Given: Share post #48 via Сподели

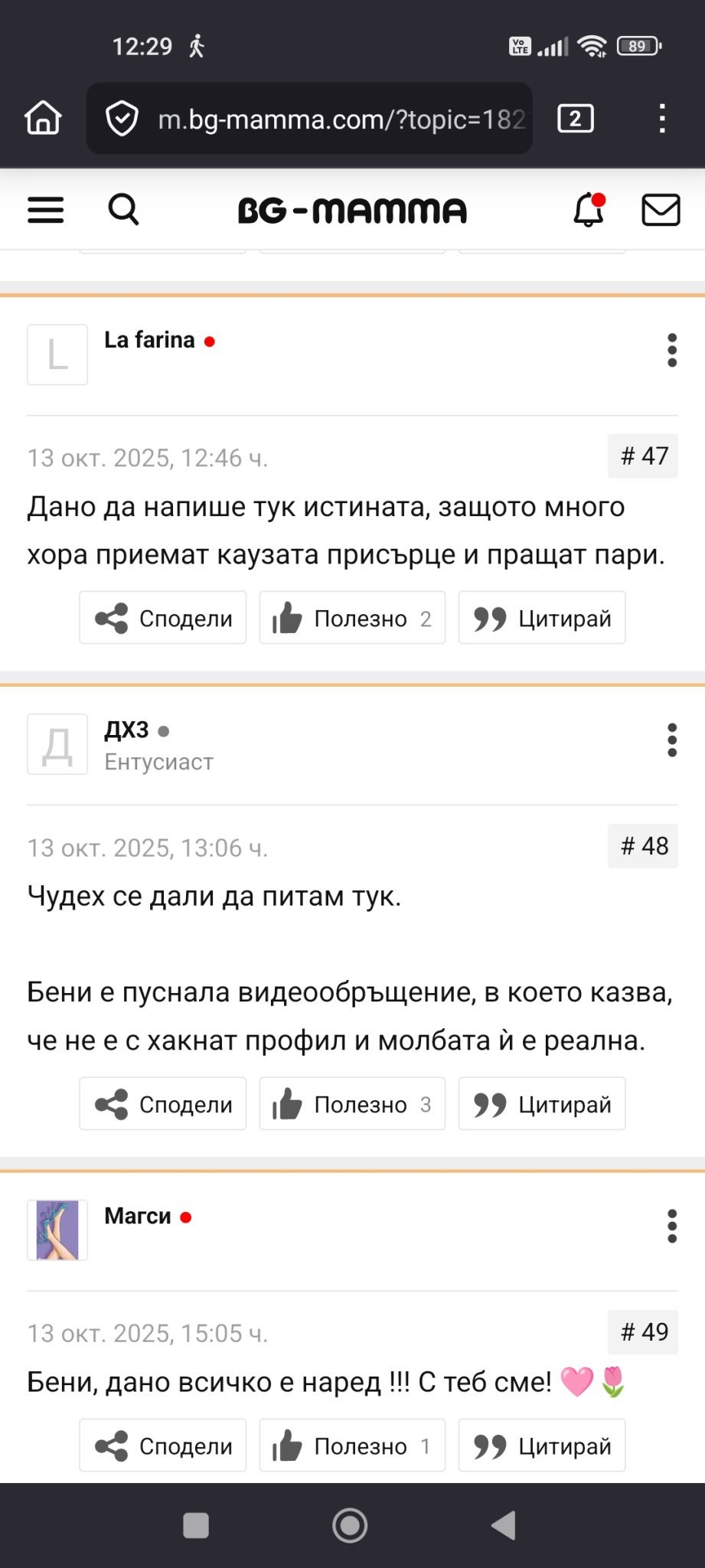Looking at the screenshot, I should (x=163, y=1104).
